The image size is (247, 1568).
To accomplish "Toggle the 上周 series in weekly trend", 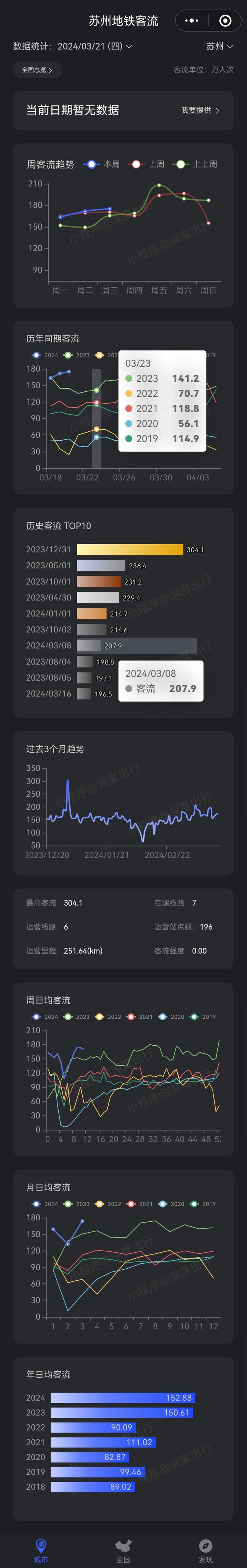I will pos(147,164).
